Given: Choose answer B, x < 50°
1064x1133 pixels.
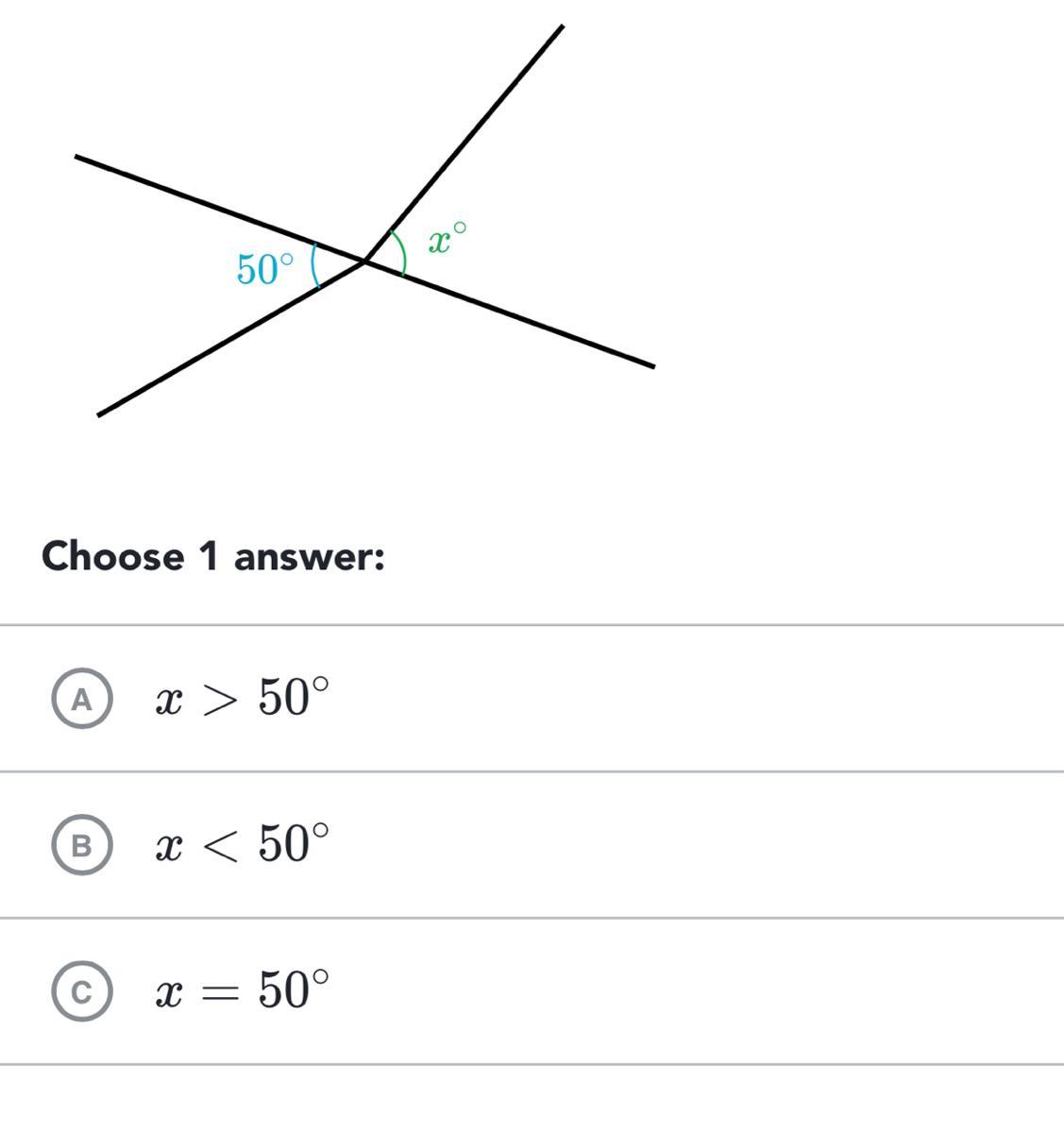Looking at the screenshot, I should (x=82, y=845).
